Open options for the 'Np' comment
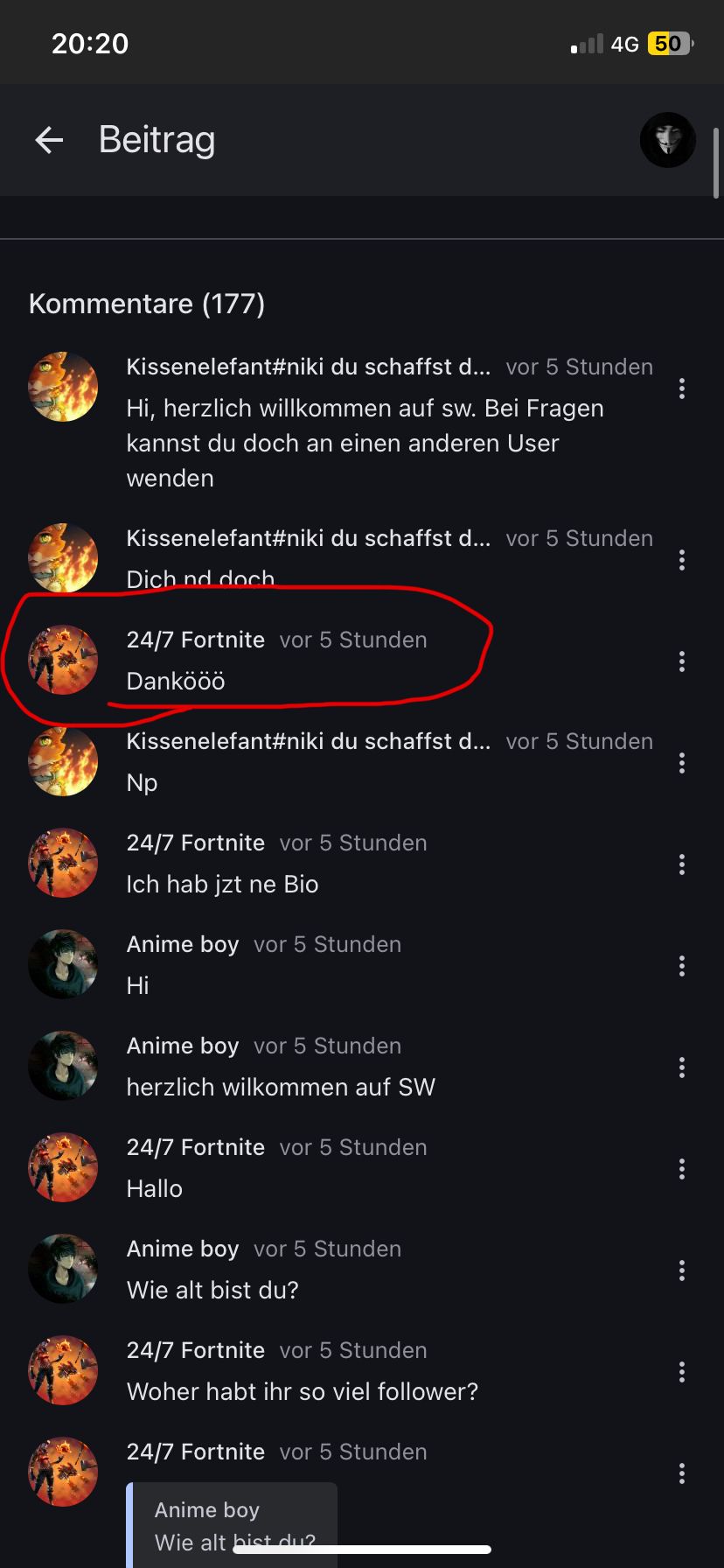The width and height of the screenshot is (724, 1568). [681, 763]
